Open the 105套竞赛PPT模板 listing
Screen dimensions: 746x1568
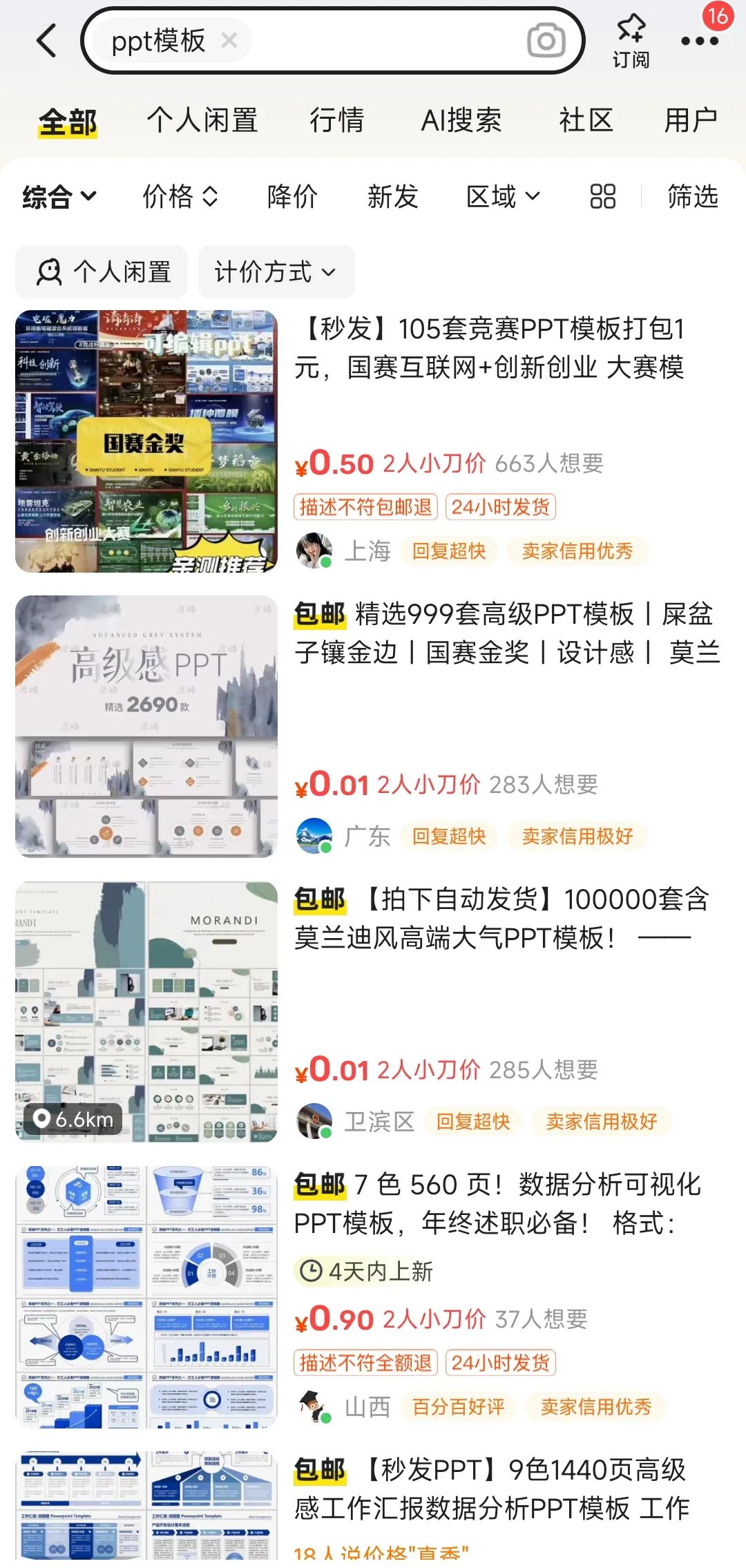pos(489,348)
